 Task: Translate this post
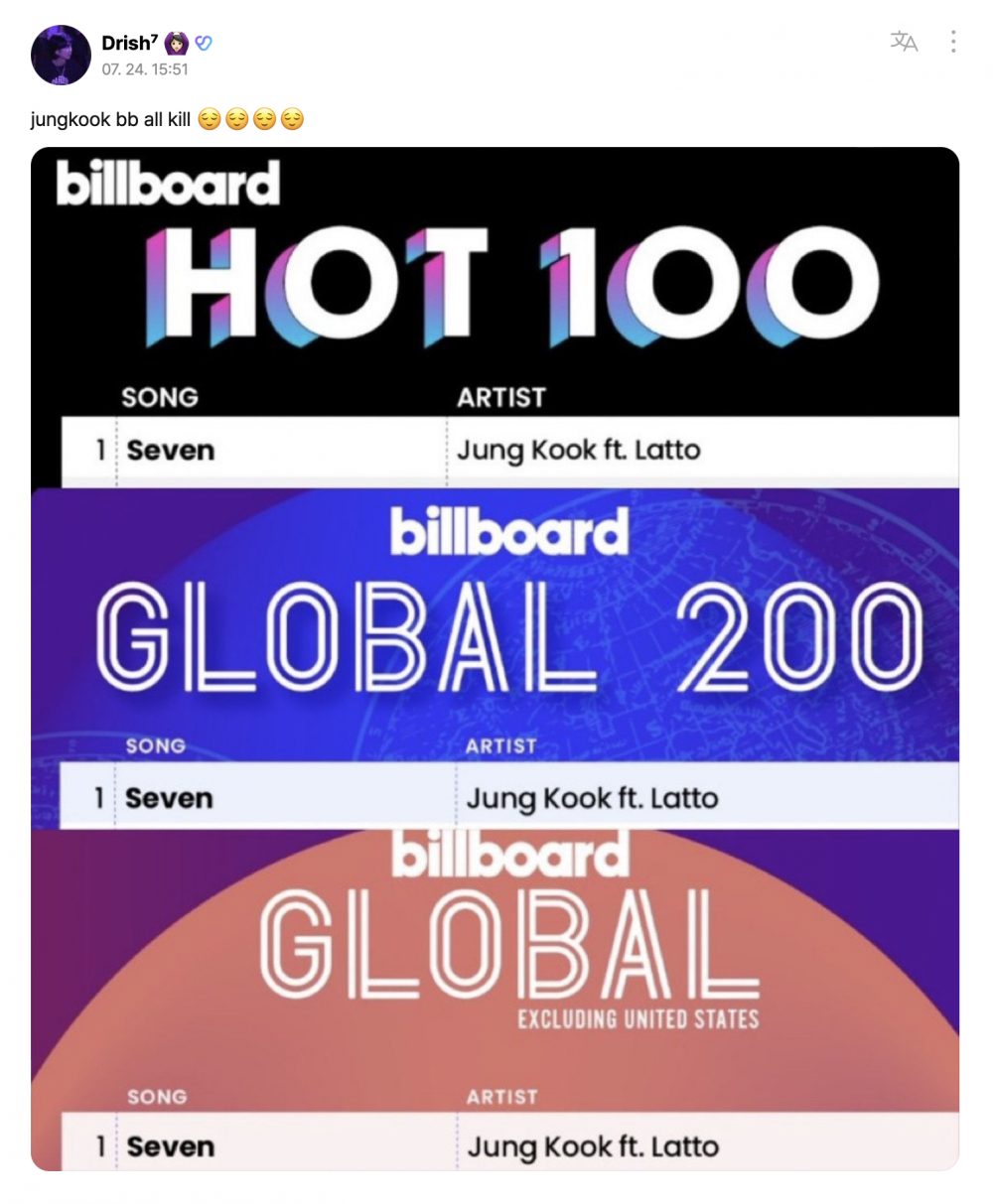pyautogui.click(x=904, y=42)
